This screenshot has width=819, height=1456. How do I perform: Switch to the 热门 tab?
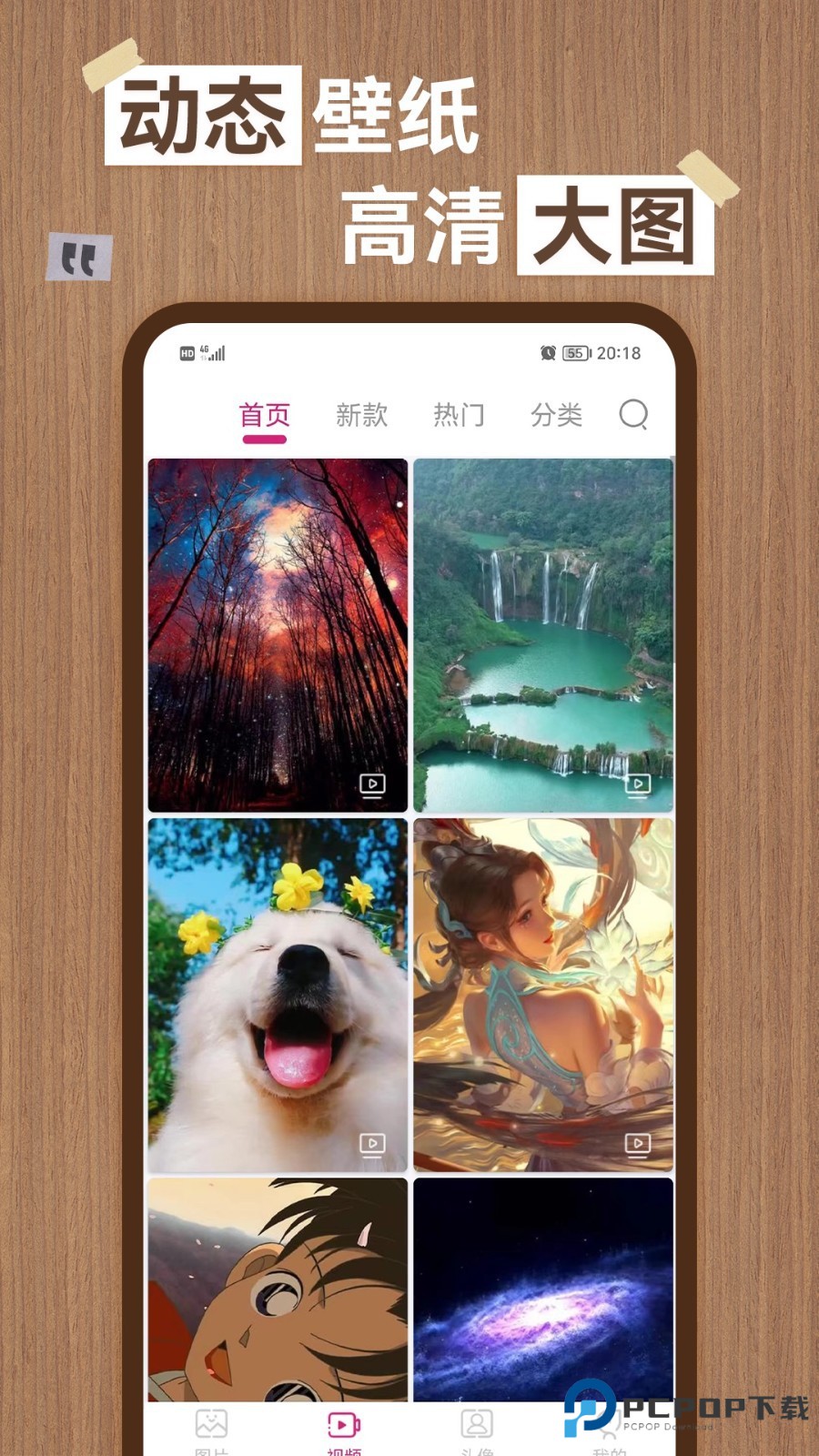click(x=460, y=415)
